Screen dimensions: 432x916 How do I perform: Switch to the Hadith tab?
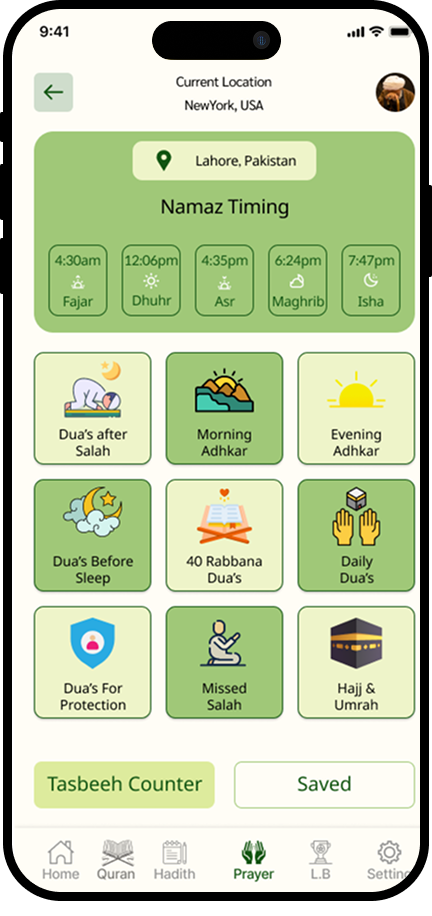[x=174, y=860]
